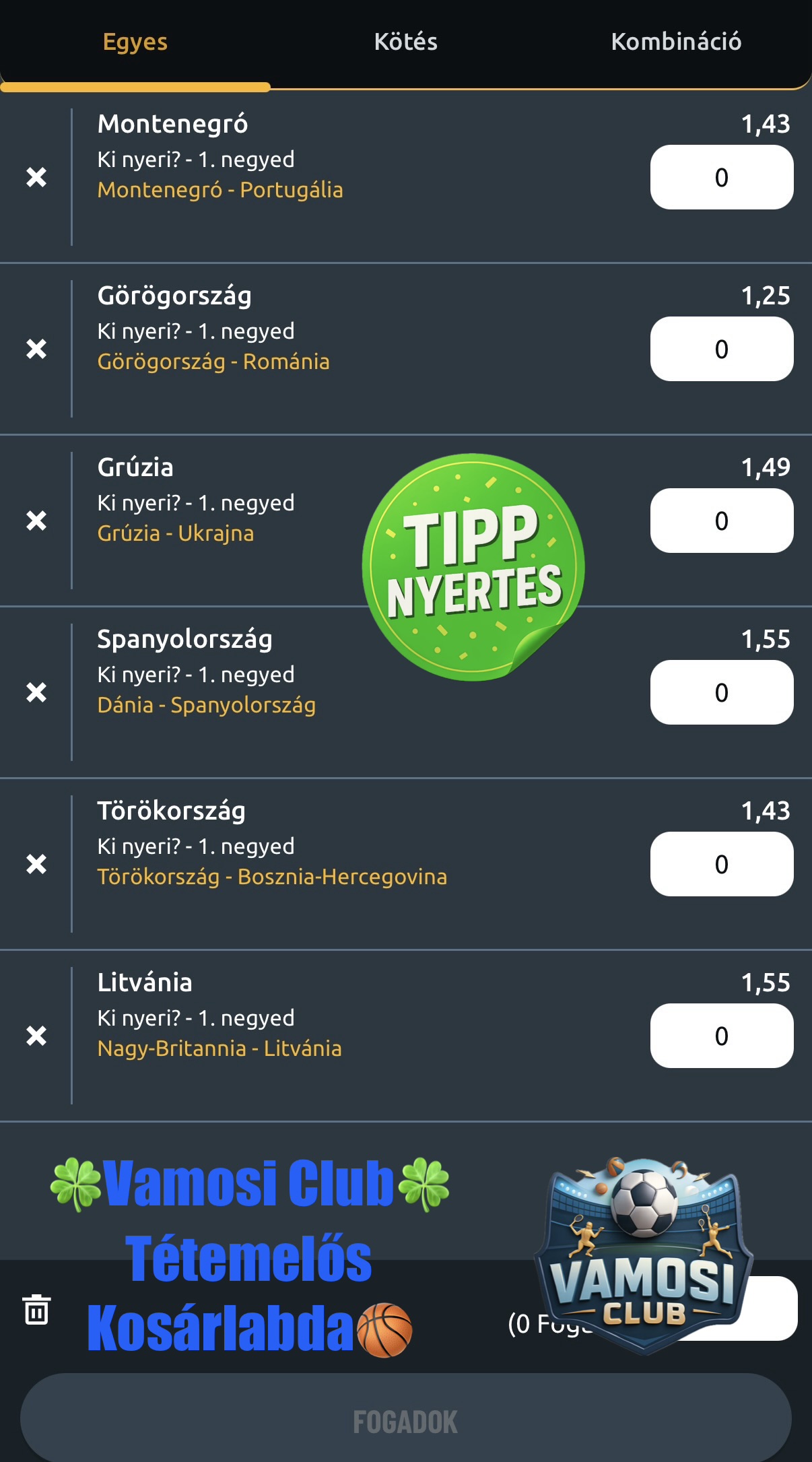
Task: Set the stake for Spanyolország
Action: (x=721, y=693)
